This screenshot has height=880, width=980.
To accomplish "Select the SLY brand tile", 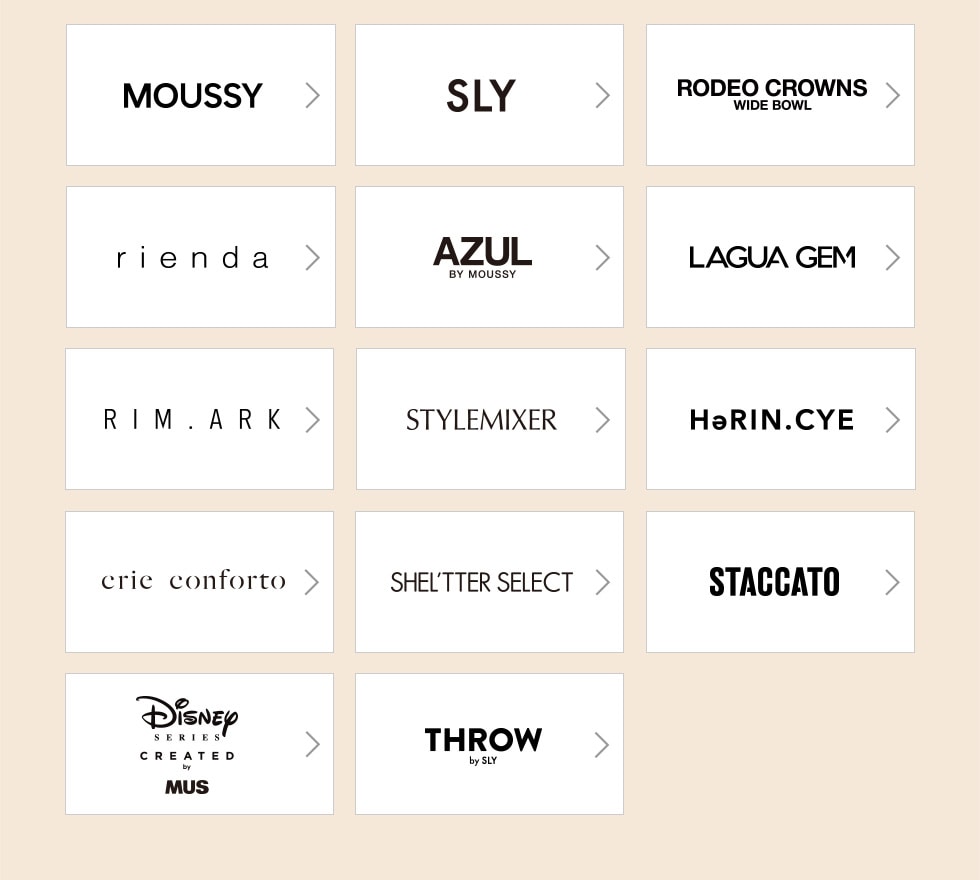I will tap(489, 95).
